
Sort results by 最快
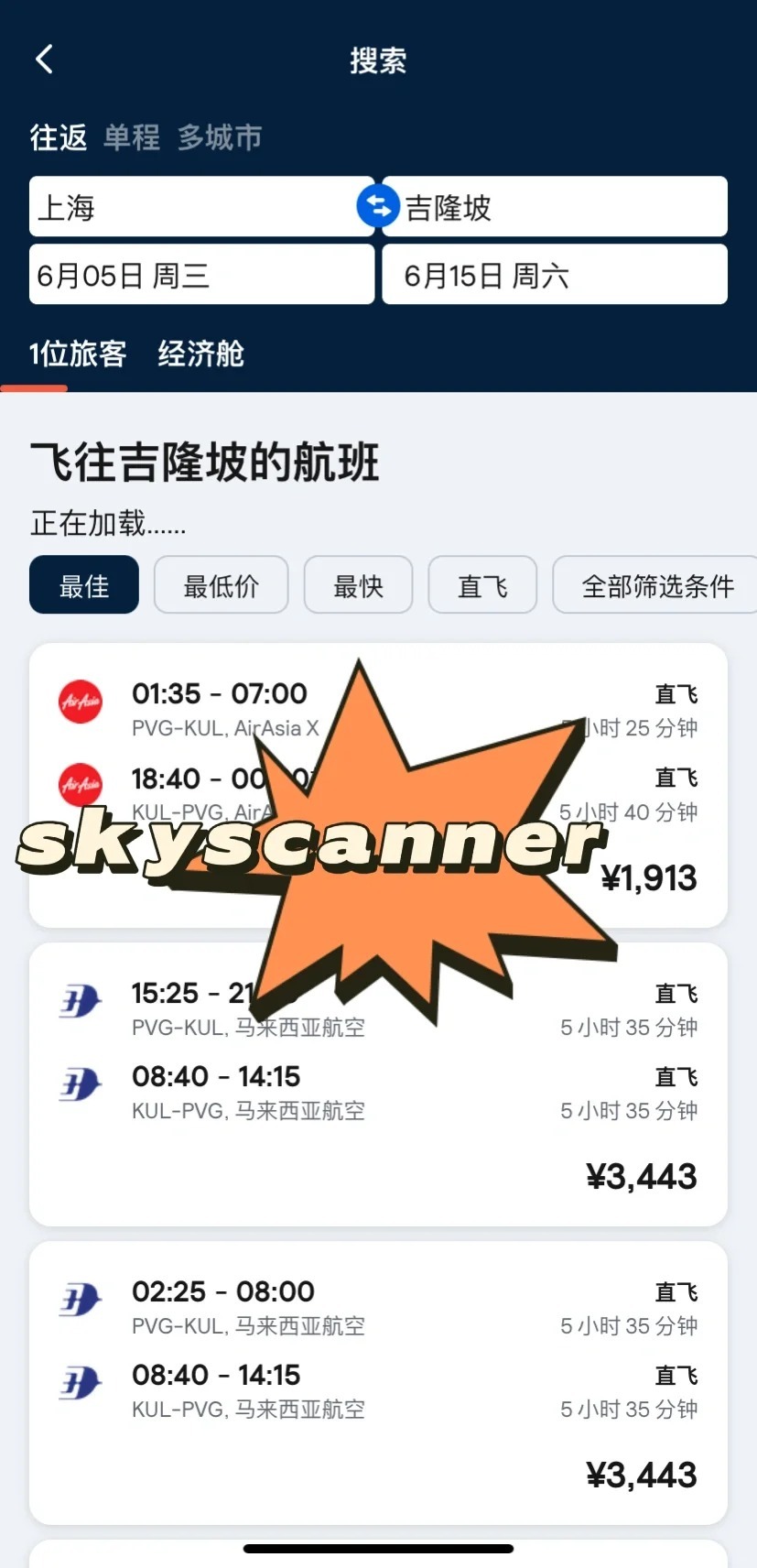(x=359, y=585)
